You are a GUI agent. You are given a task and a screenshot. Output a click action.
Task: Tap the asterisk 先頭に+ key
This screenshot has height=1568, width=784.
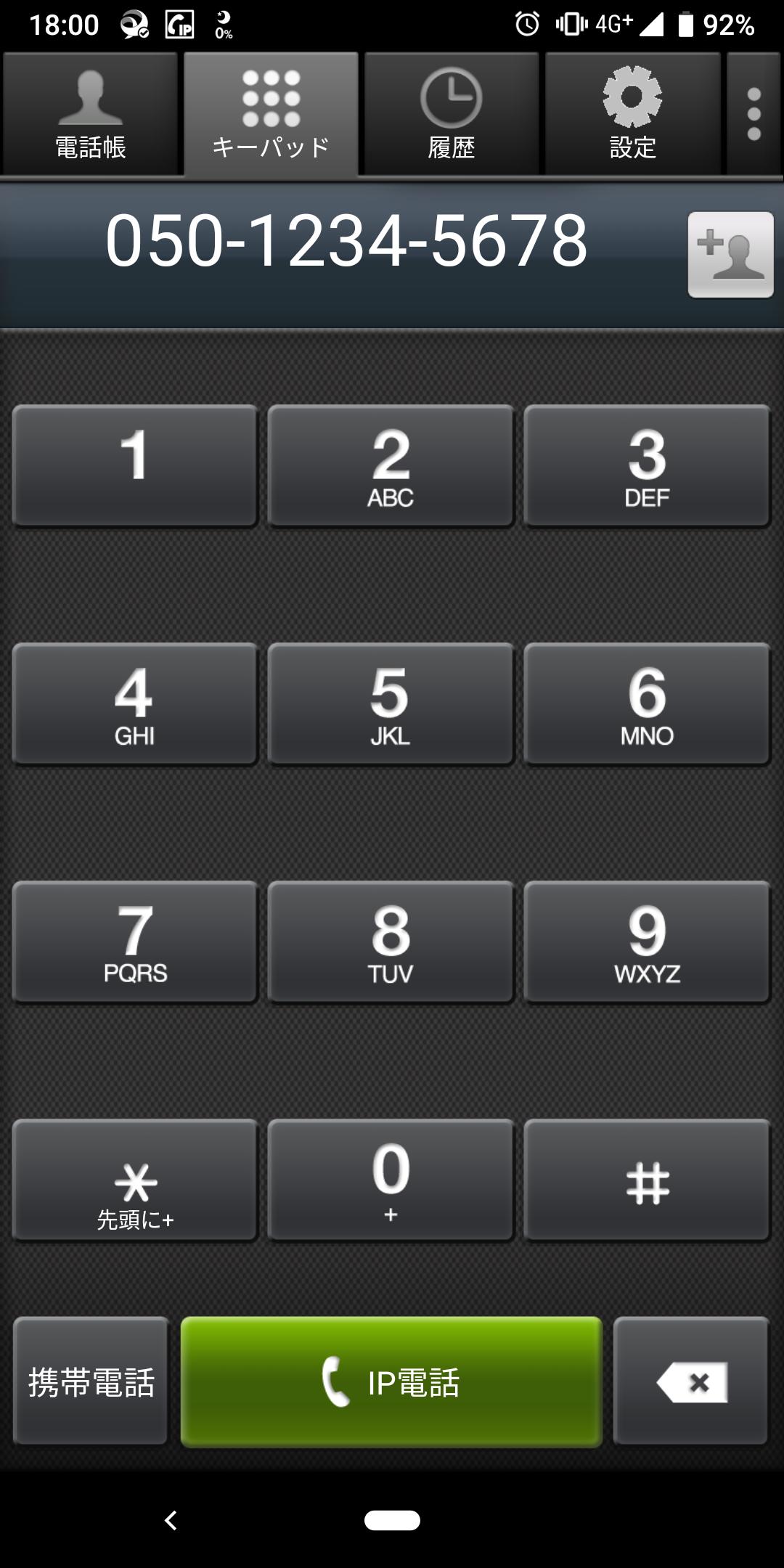135,1180
